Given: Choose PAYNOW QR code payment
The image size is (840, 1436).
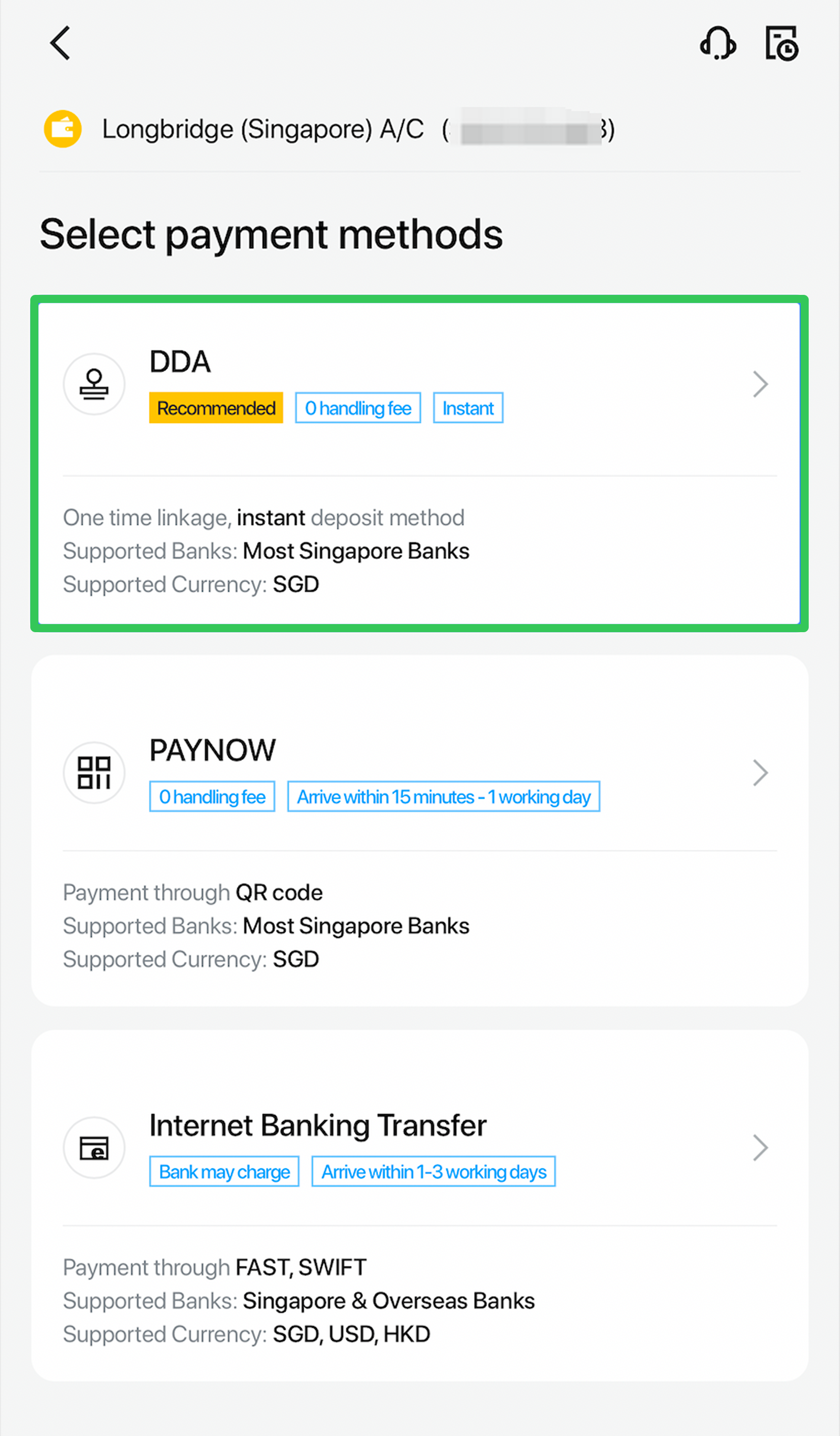Looking at the screenshot, I should [419, 830].
